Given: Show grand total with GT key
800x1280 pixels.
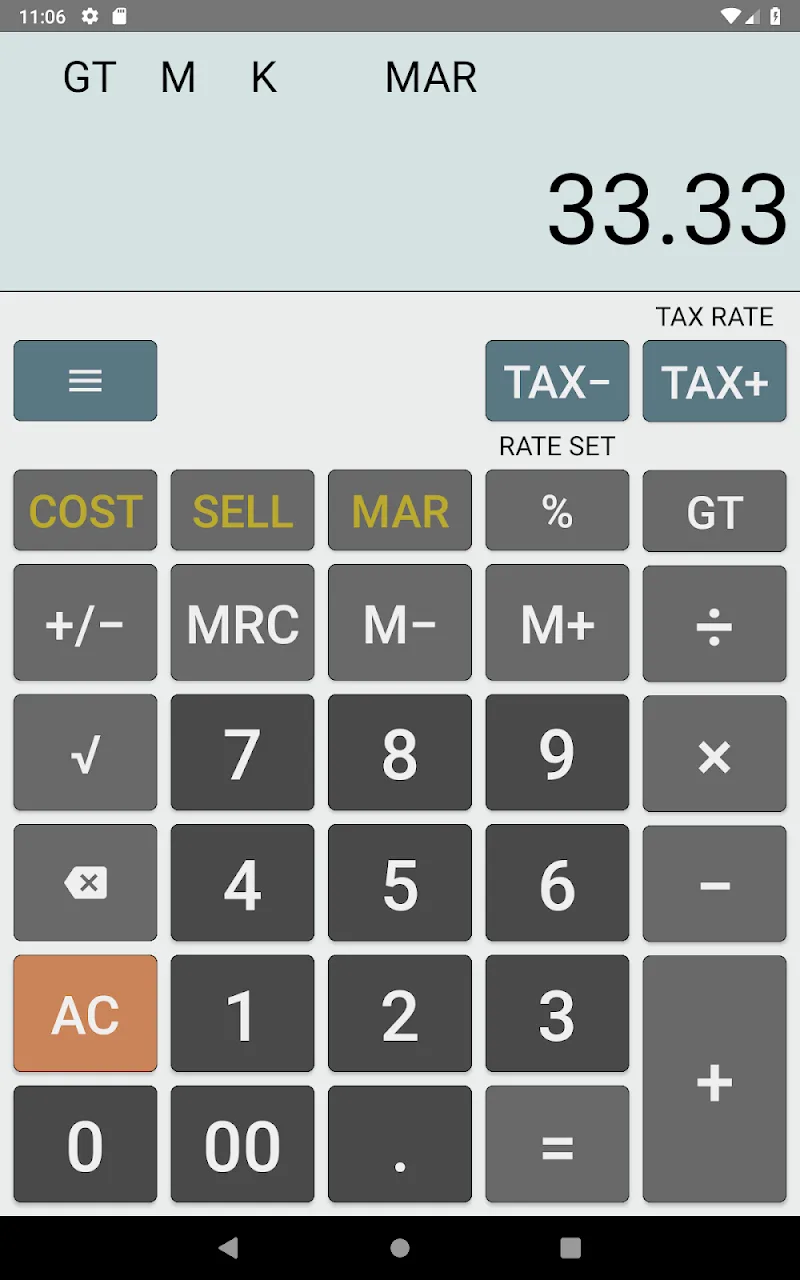Looking at the screenshot, I should 714,511.
